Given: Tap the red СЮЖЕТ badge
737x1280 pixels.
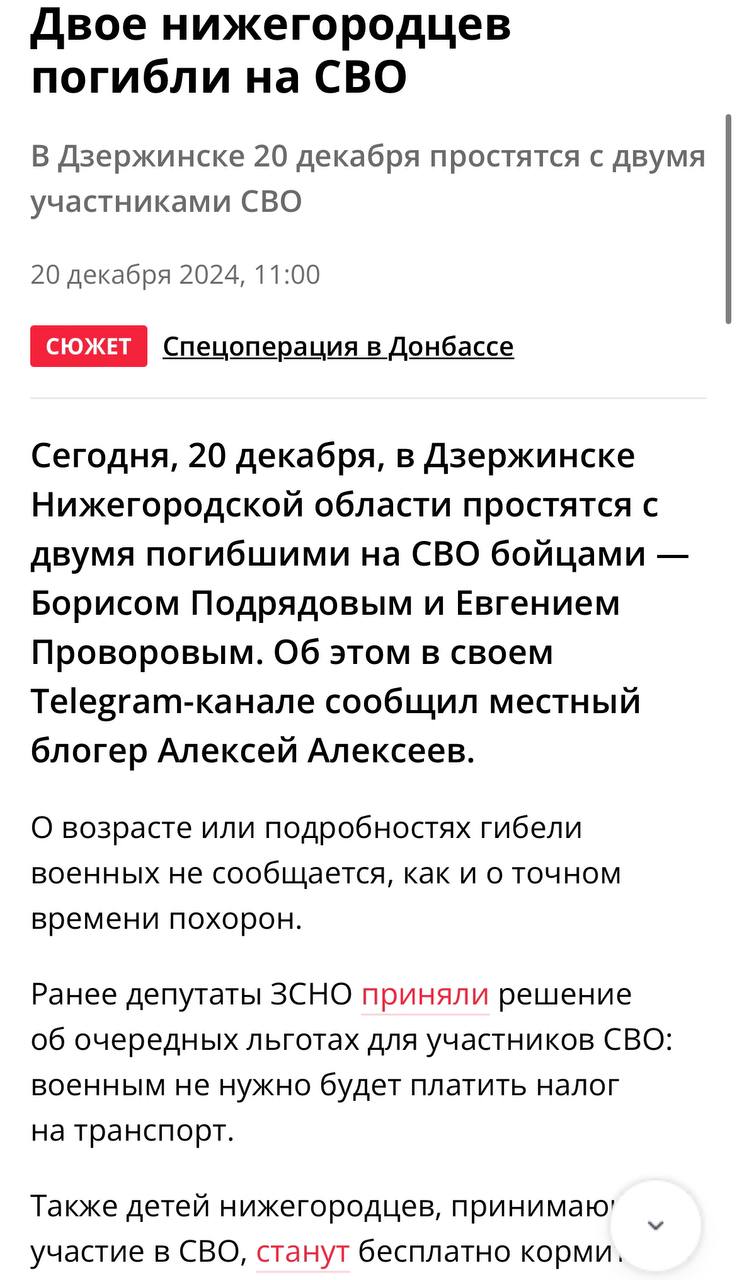Looking at the screenshot, I should click(x=89, y=347).
